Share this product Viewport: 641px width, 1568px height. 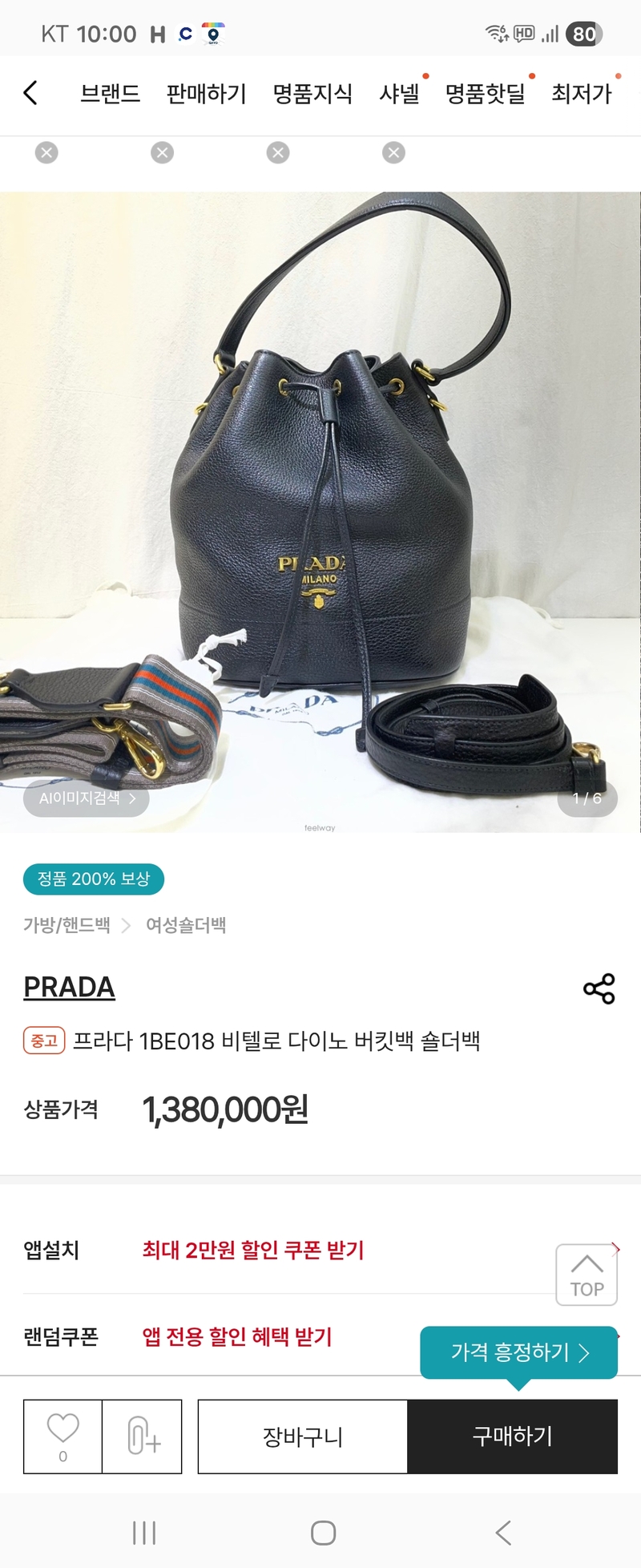pyautogui.click(x=599, y=988)
